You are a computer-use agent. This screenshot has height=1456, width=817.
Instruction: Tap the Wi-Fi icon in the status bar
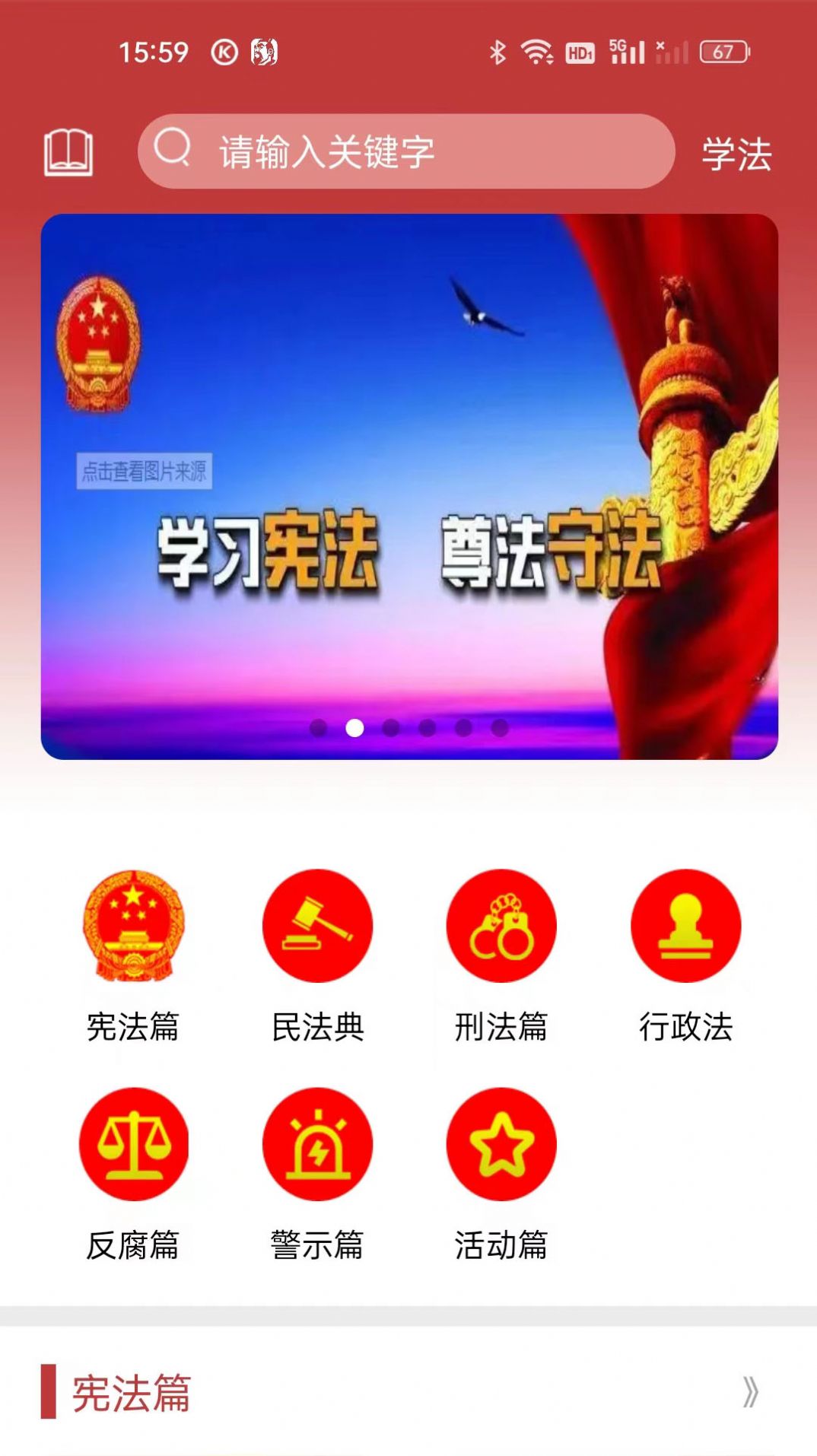(x=537, y=50)
